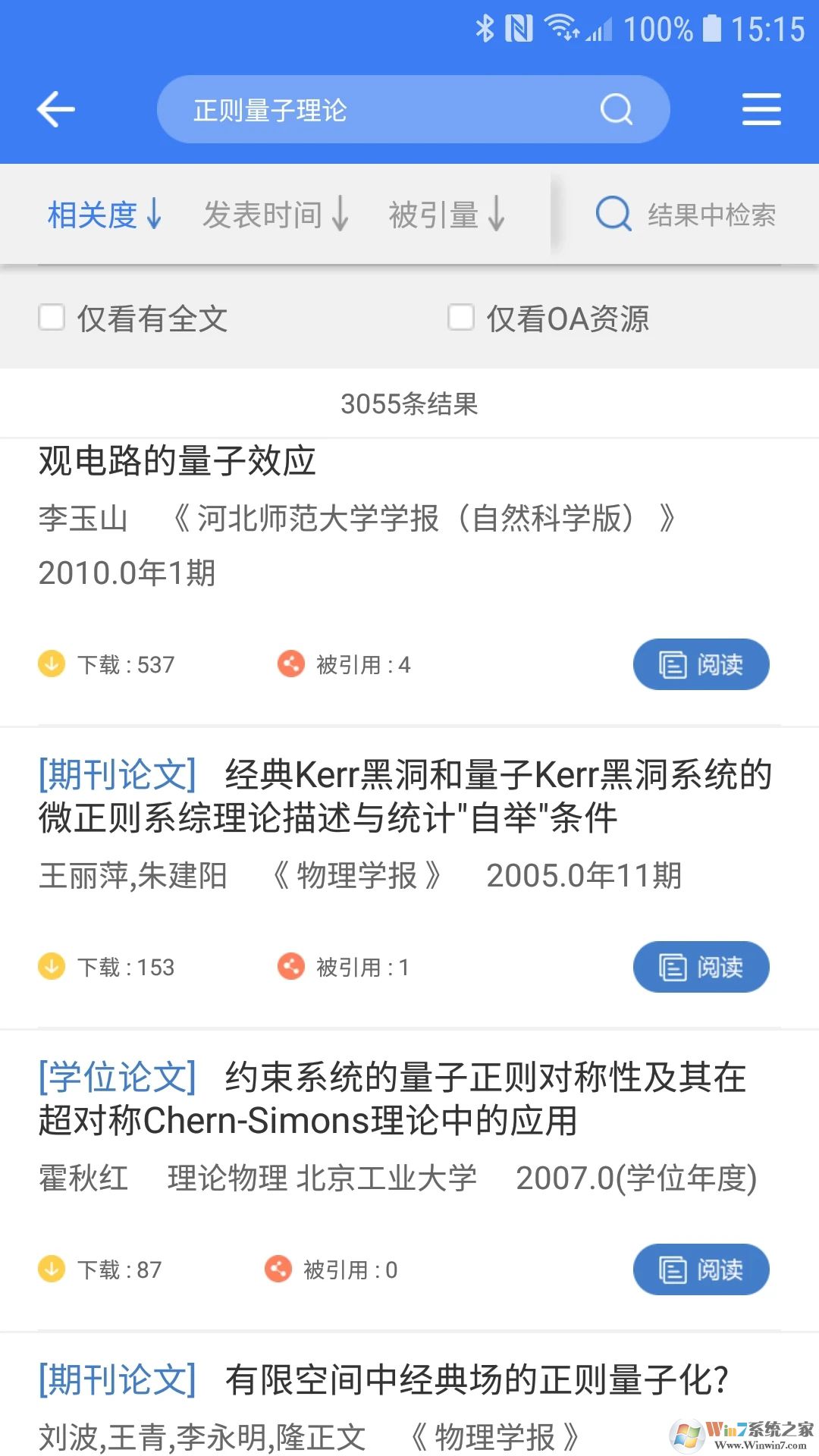Tap 阅读 on the Kerr black hole paper
Screen dimensions: 819x1456
coord(701,967)
